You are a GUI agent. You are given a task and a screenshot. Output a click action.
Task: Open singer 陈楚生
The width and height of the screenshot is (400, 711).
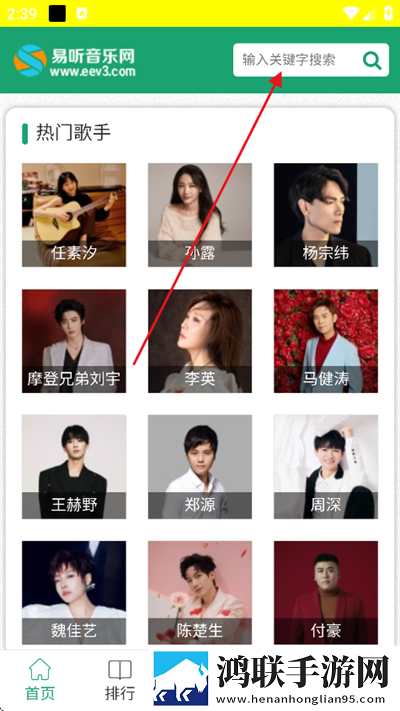tap(200, 593)
